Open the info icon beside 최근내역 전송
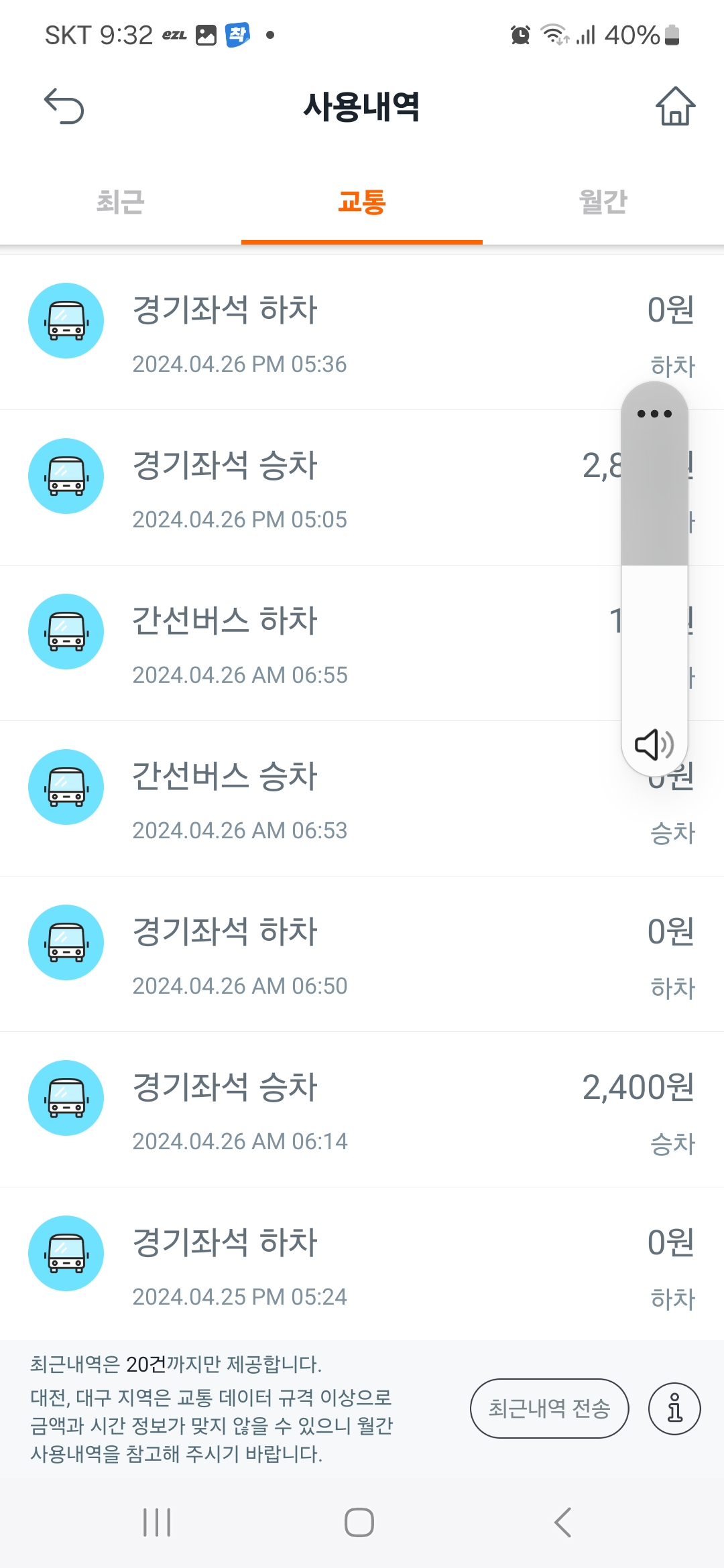Screen dimensions: 724x1568 point(674,1409)
